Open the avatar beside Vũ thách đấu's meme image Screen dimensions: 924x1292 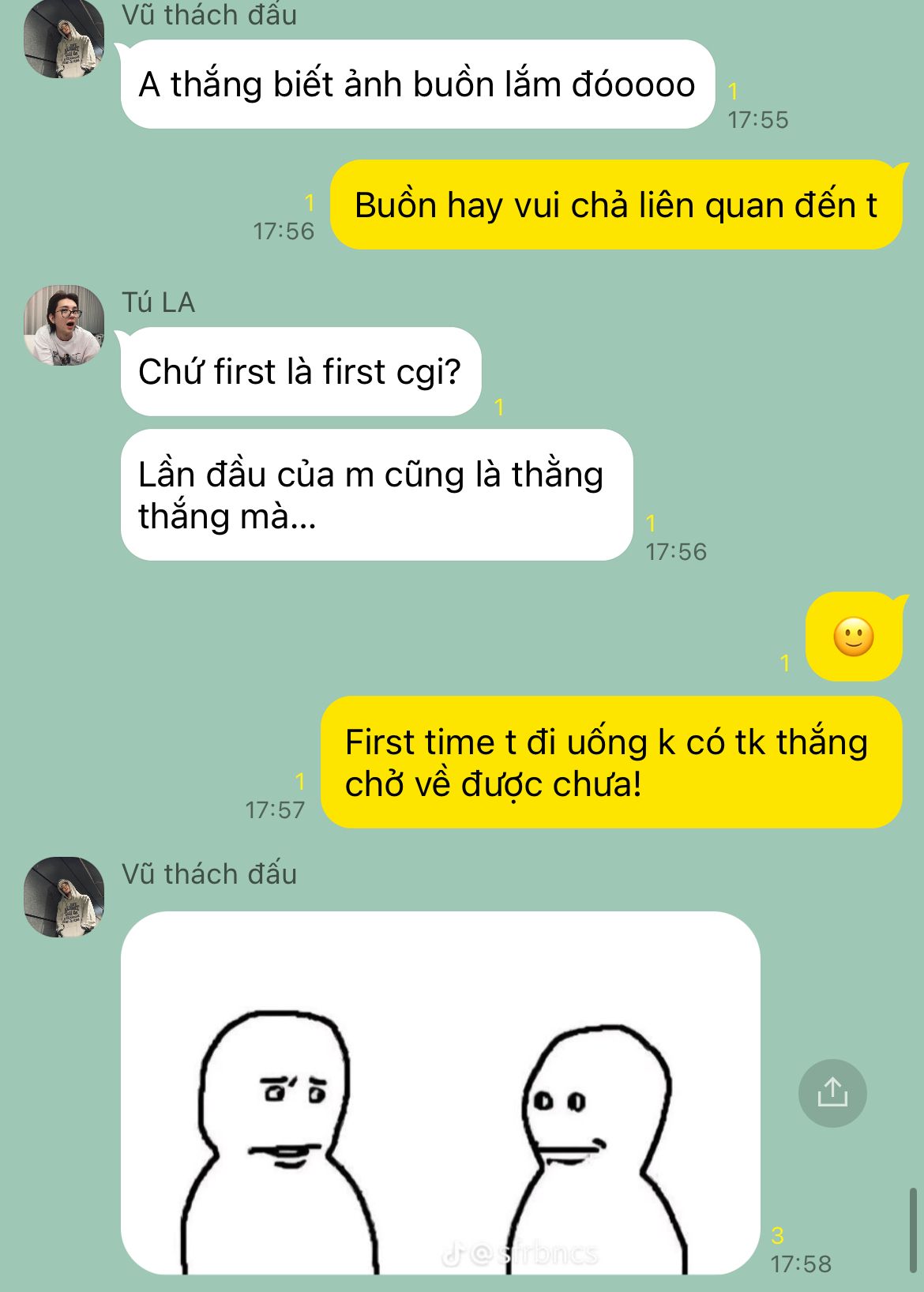tap(64, 897)
